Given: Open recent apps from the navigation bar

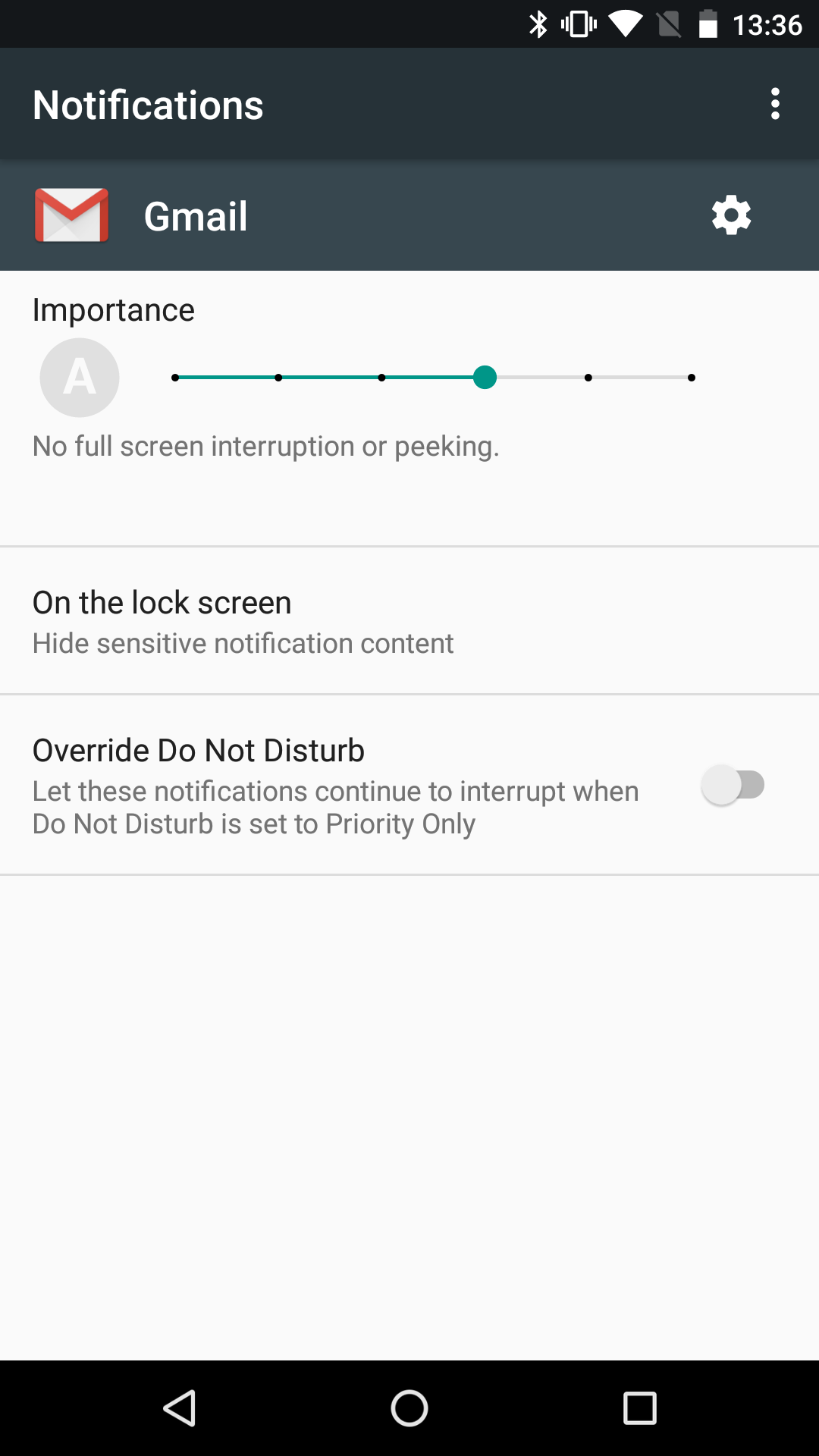Looking at the screenshot, I should 639,1408.
